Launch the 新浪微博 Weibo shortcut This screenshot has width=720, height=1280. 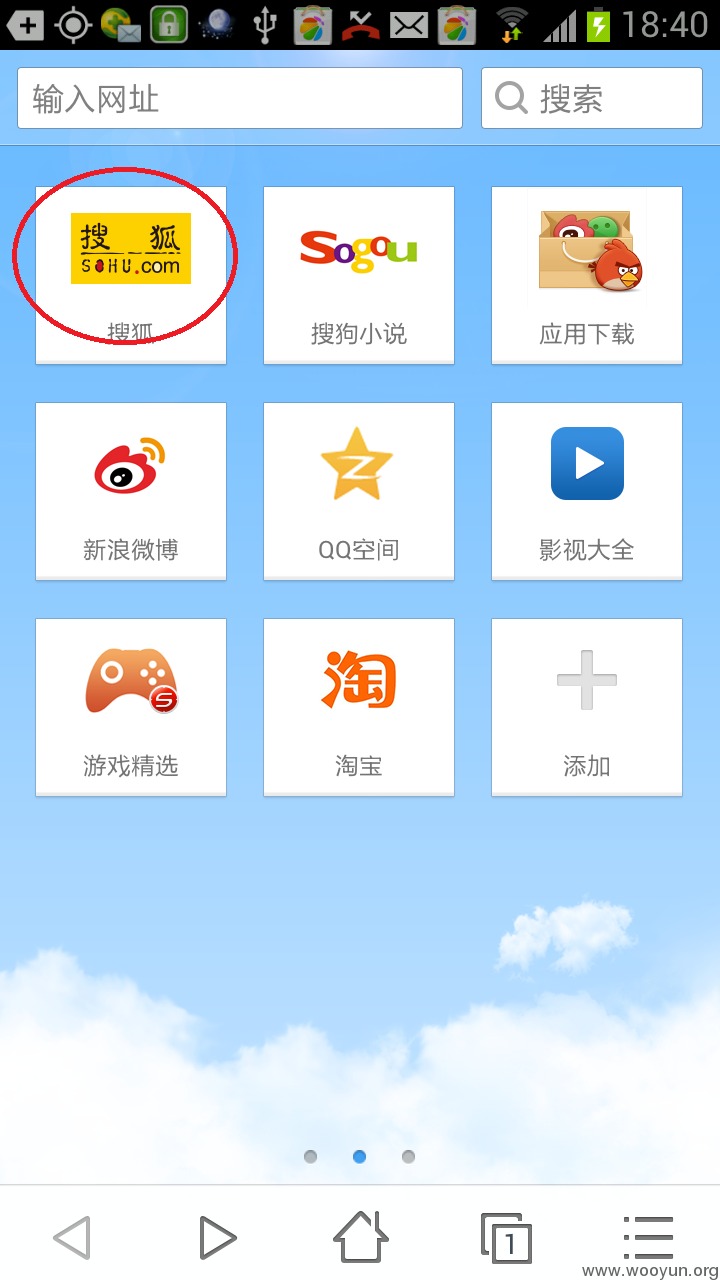click(131, 491)
